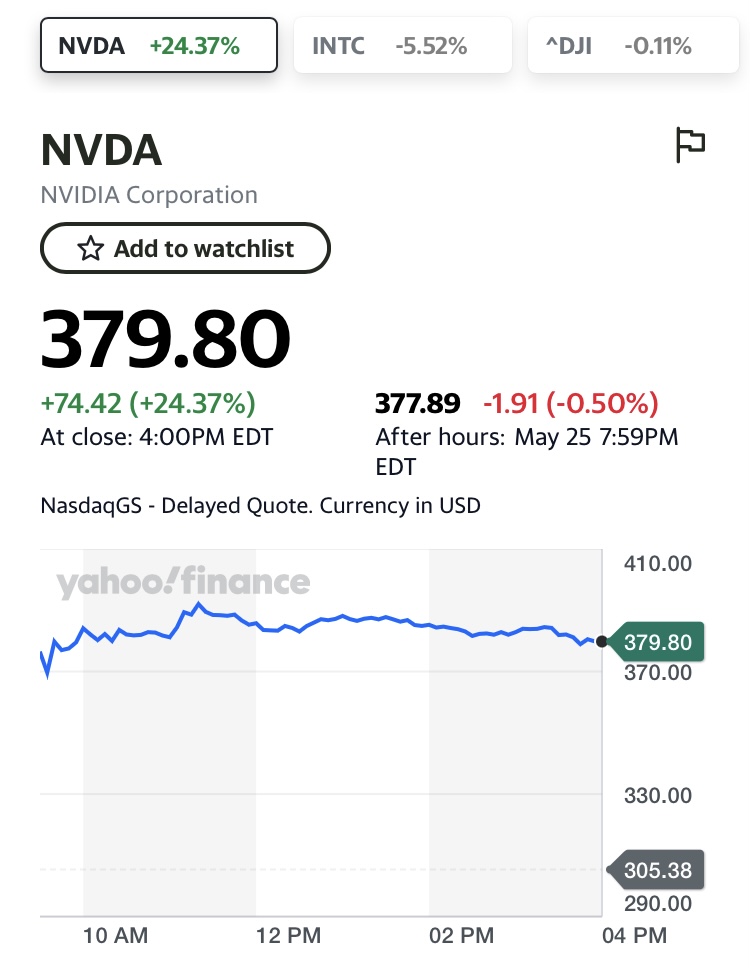Viewport: 750px width, 968px height.
Task: Add NVDA to watchlist
Action: [x=185, y=249]
